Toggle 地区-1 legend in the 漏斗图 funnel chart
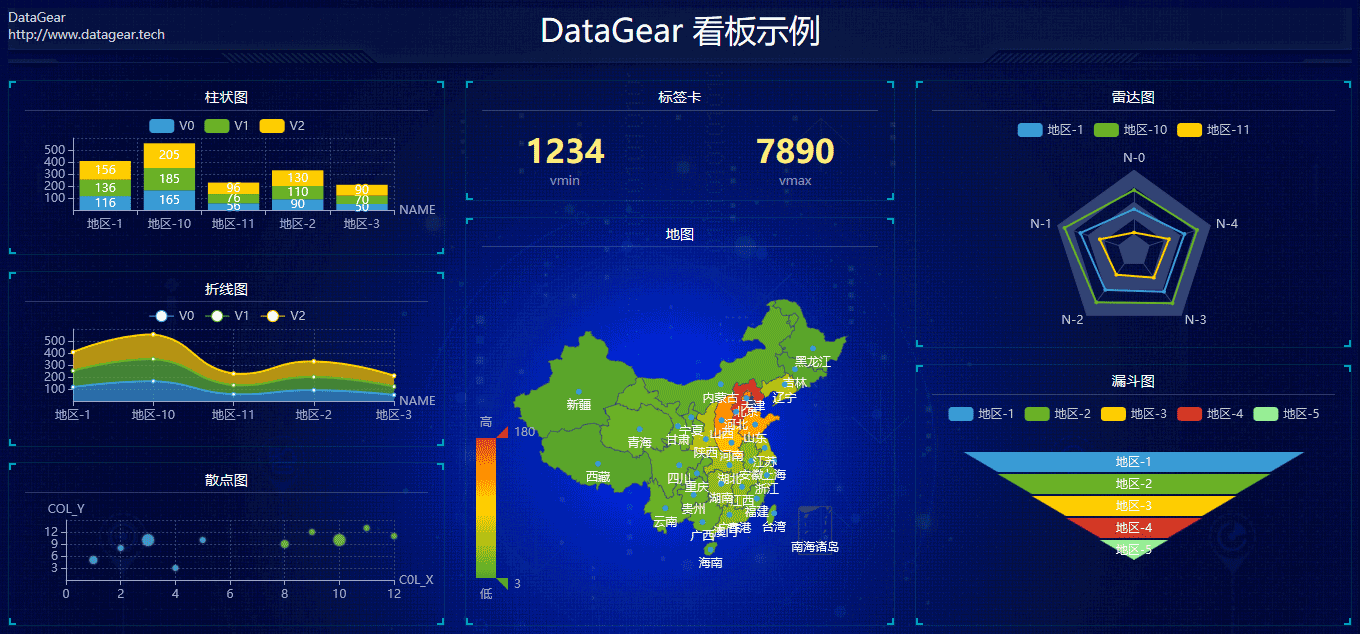This screenshot has width=1360, height=634. [981, 414]
